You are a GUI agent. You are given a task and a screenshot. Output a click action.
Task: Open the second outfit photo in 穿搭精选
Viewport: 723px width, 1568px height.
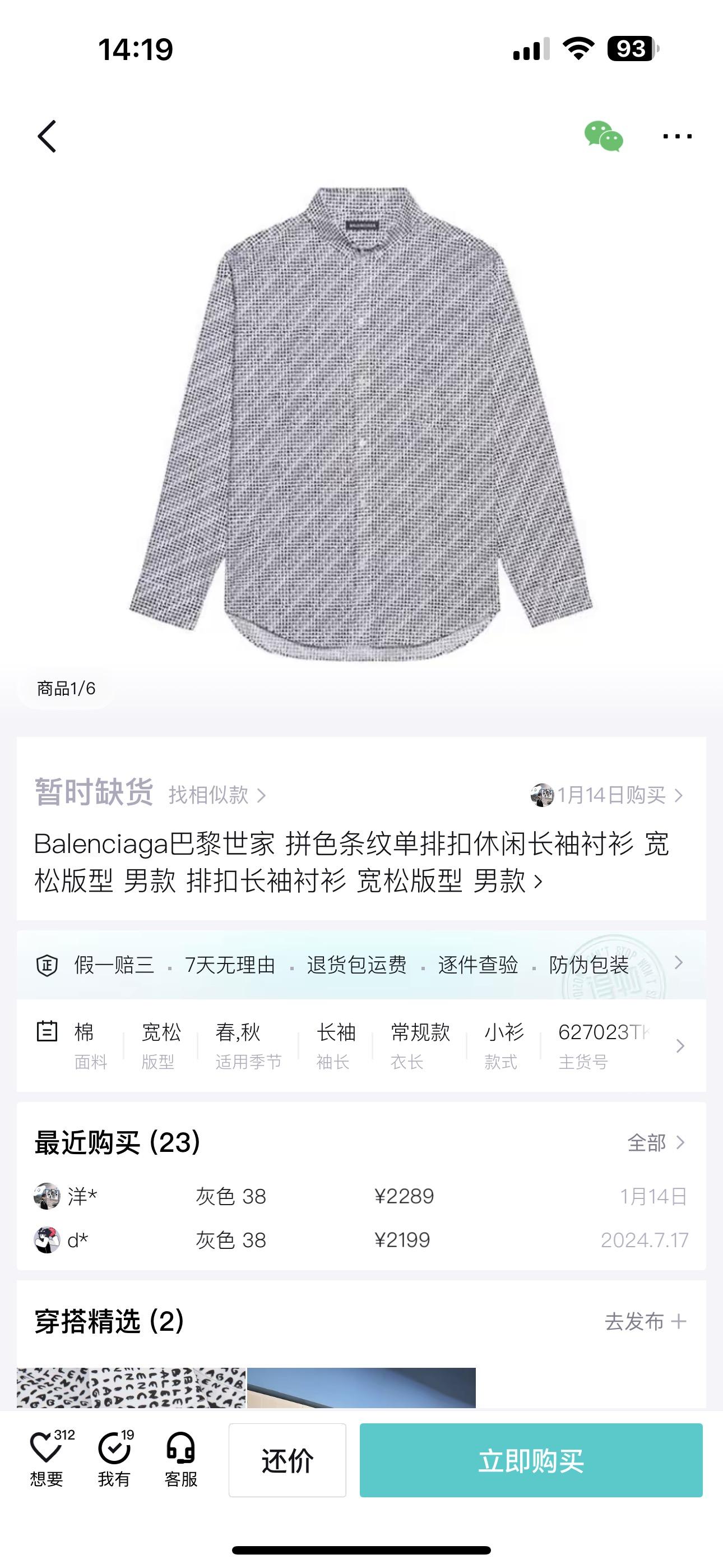coord(361,1388)
